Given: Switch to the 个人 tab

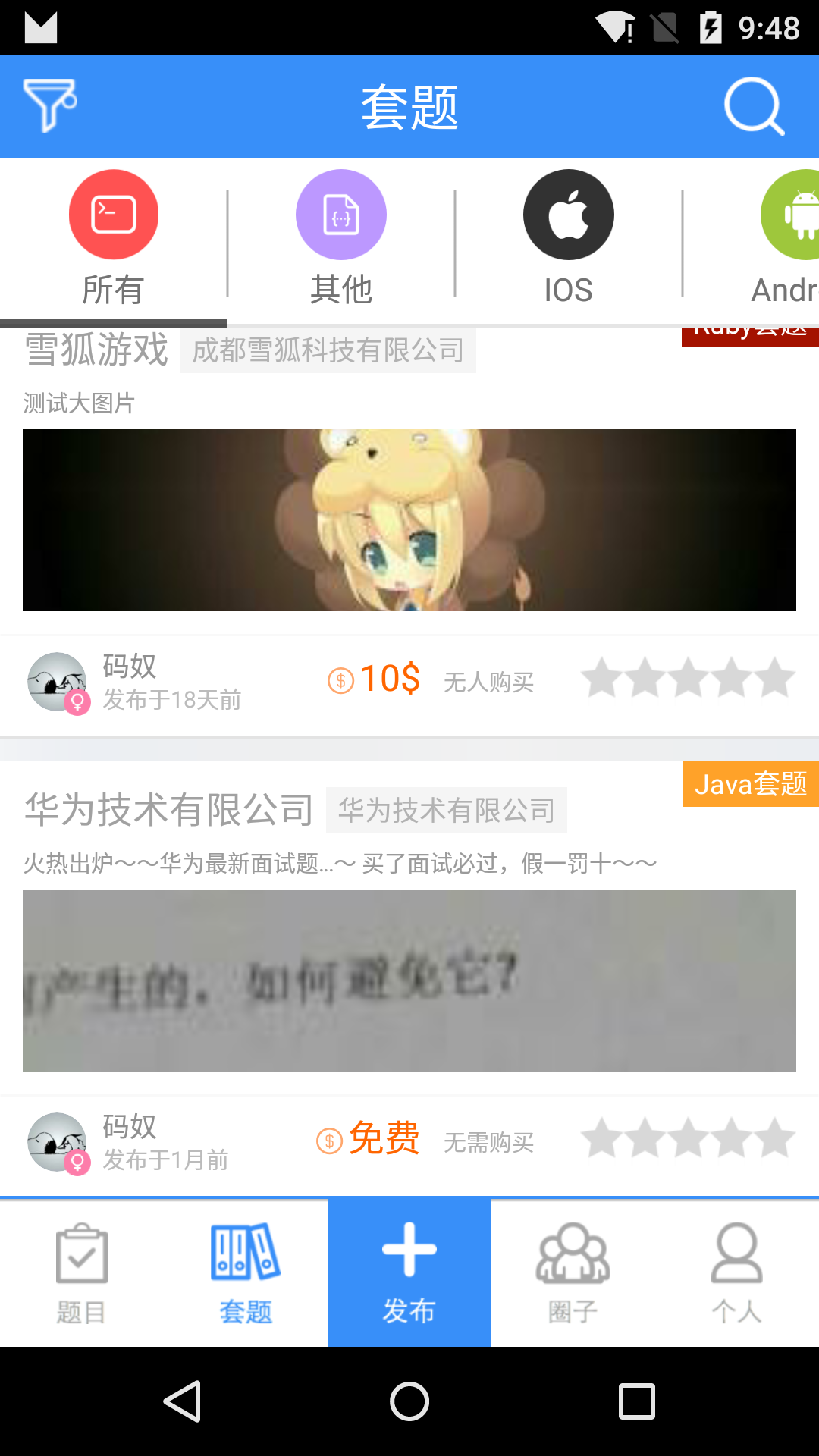Looking at the screenshot, I should point(737,1273).
